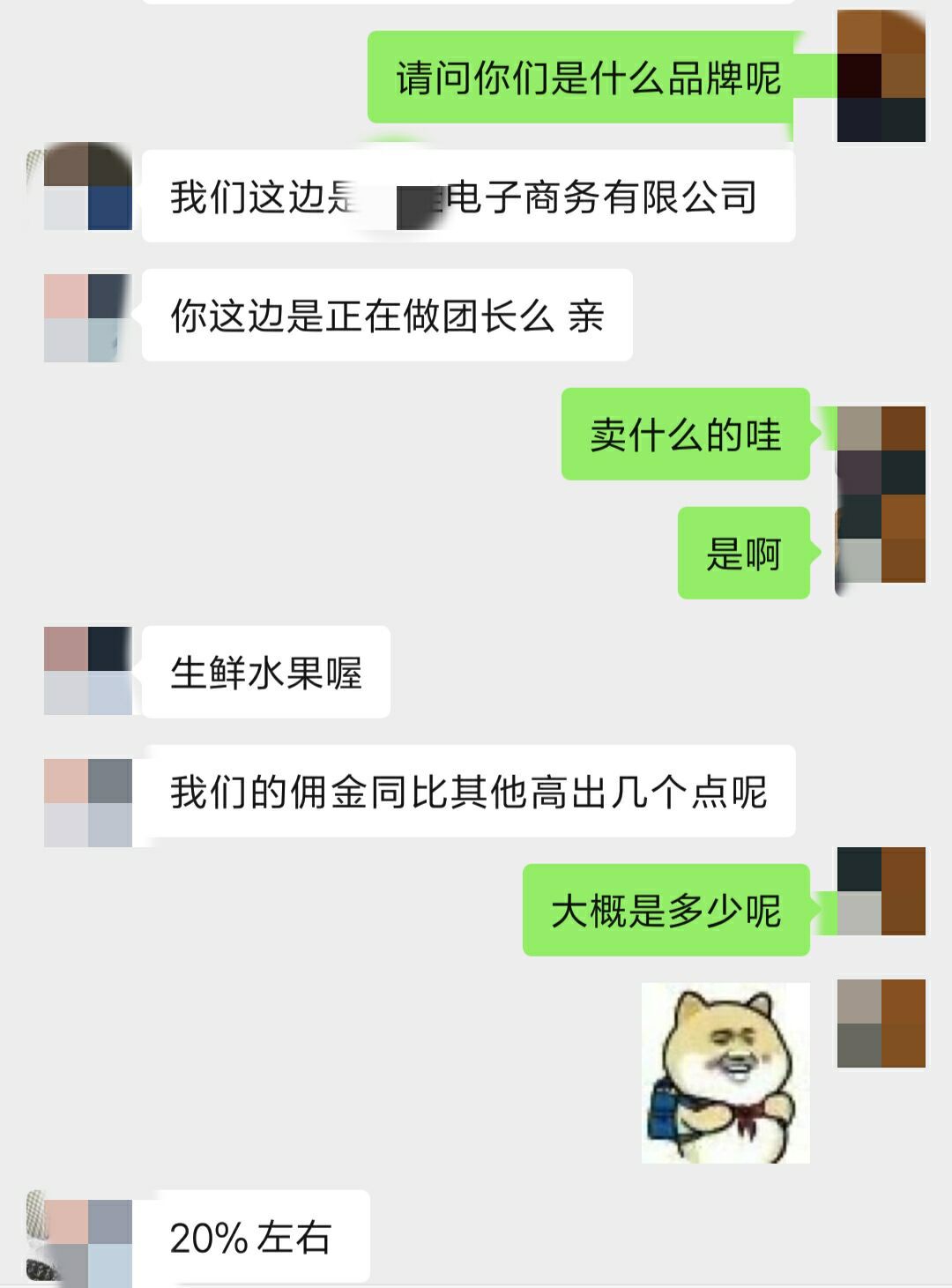This screenshot has width=952, height=1288.
Task: Tap the avatar next to "你这边是正在做团长么 亲"
Action: [x=88, y=317]
